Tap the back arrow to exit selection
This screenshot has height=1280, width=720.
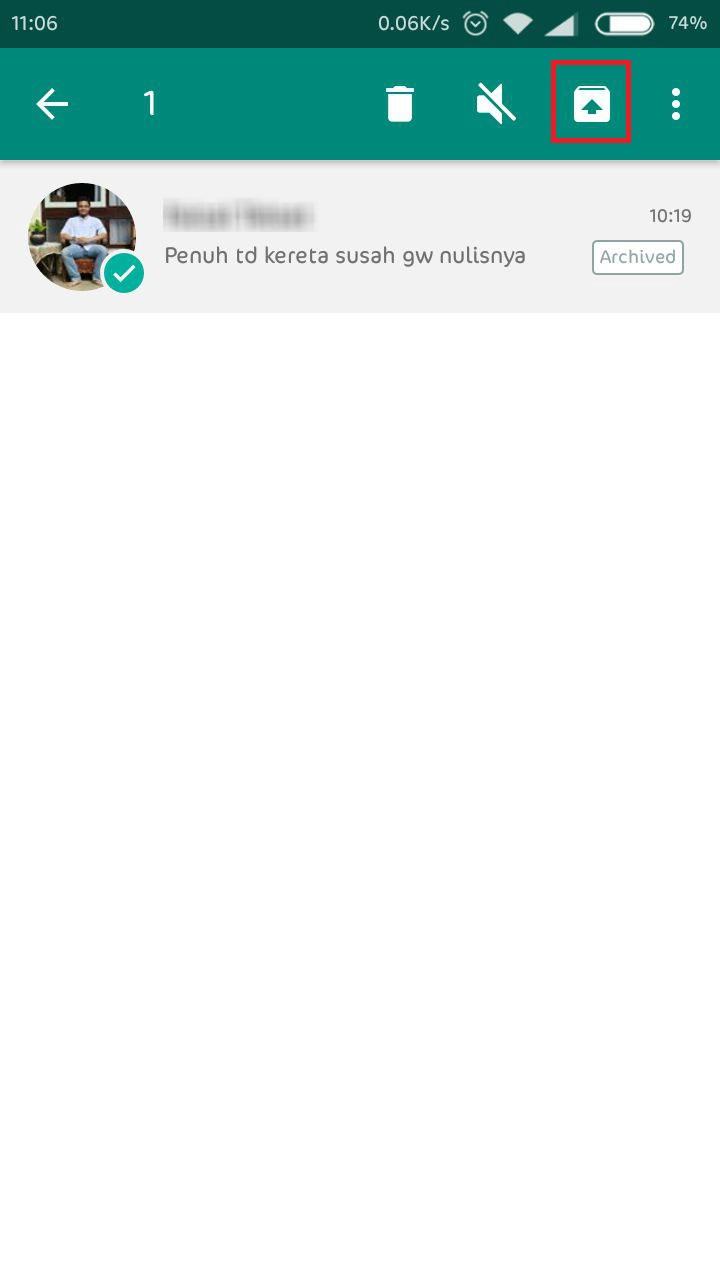(52, 104)
